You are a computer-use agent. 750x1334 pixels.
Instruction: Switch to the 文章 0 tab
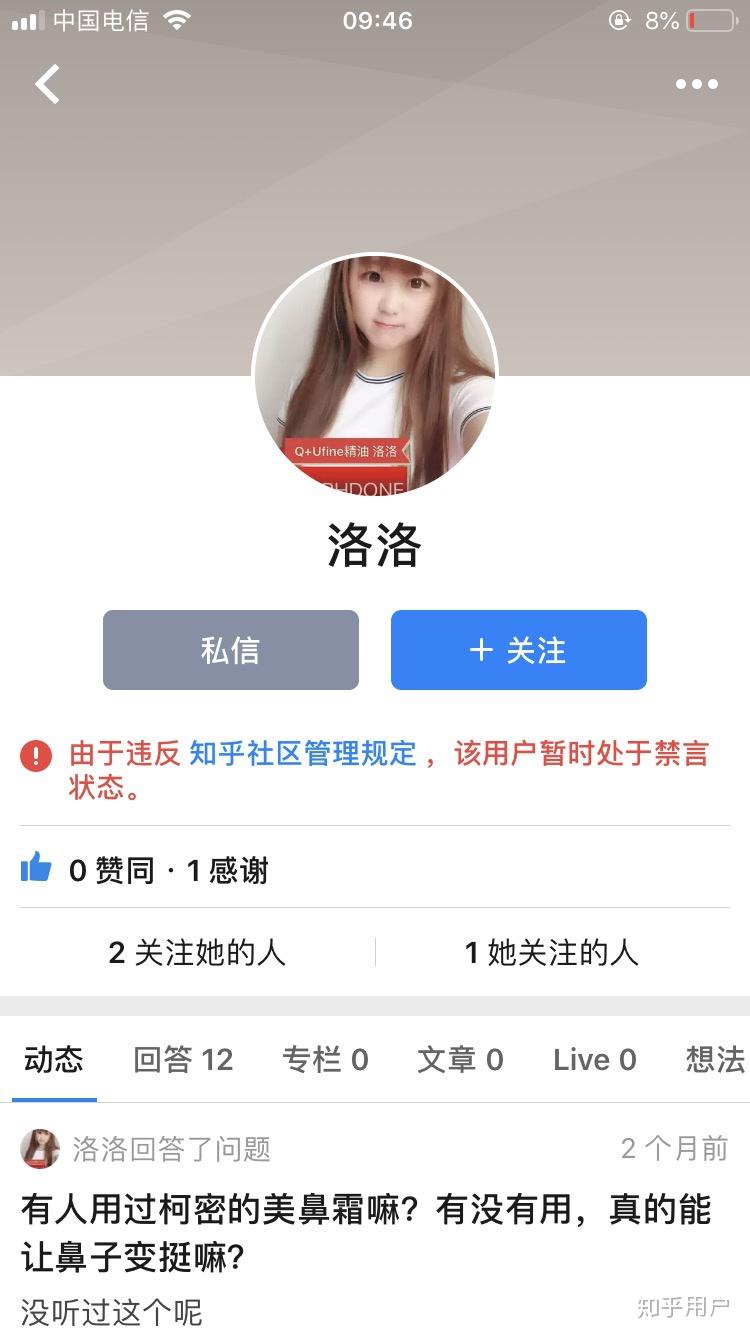pos(460,1060)
